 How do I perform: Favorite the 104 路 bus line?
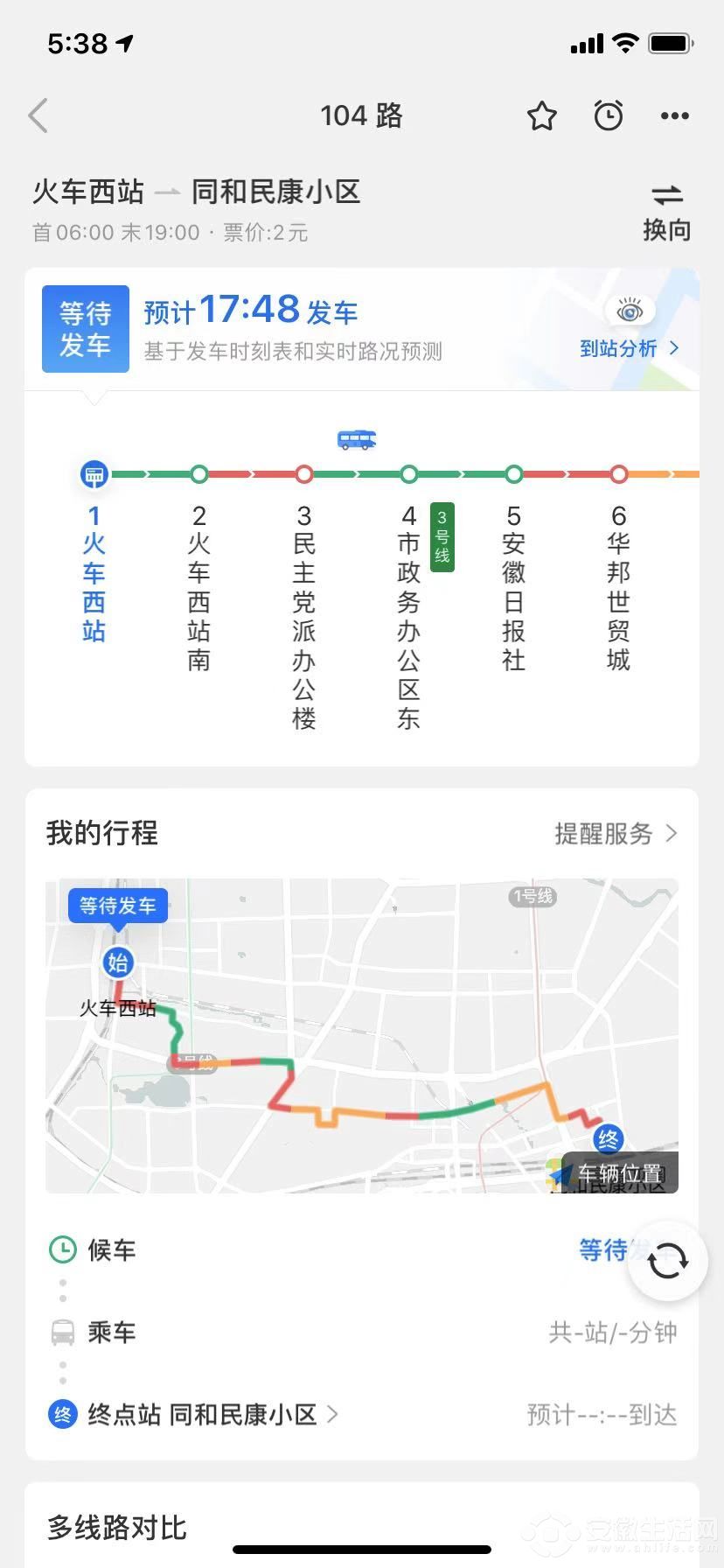541,115
